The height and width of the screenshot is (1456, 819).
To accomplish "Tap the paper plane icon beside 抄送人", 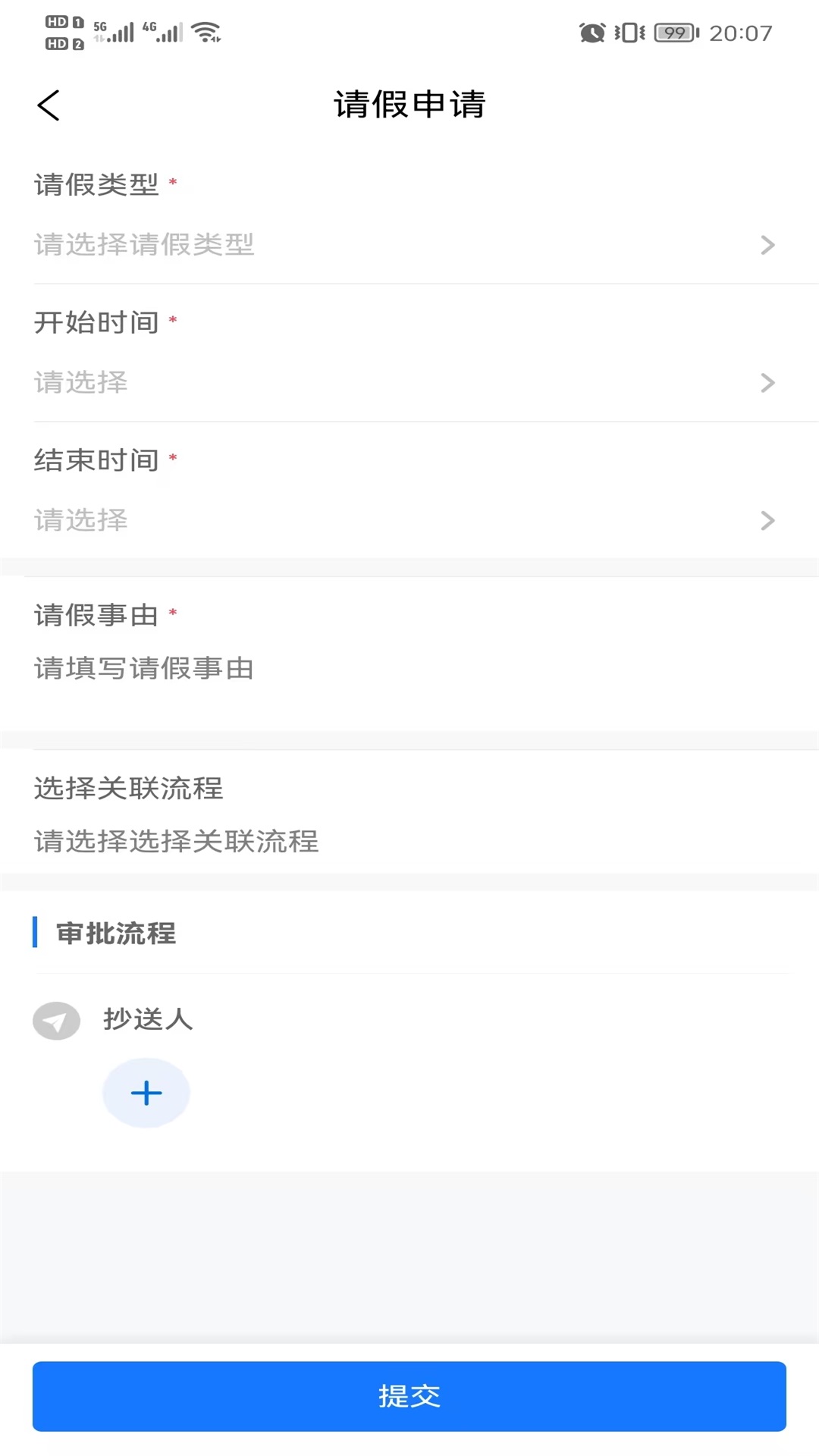I will pos(56,1021).
